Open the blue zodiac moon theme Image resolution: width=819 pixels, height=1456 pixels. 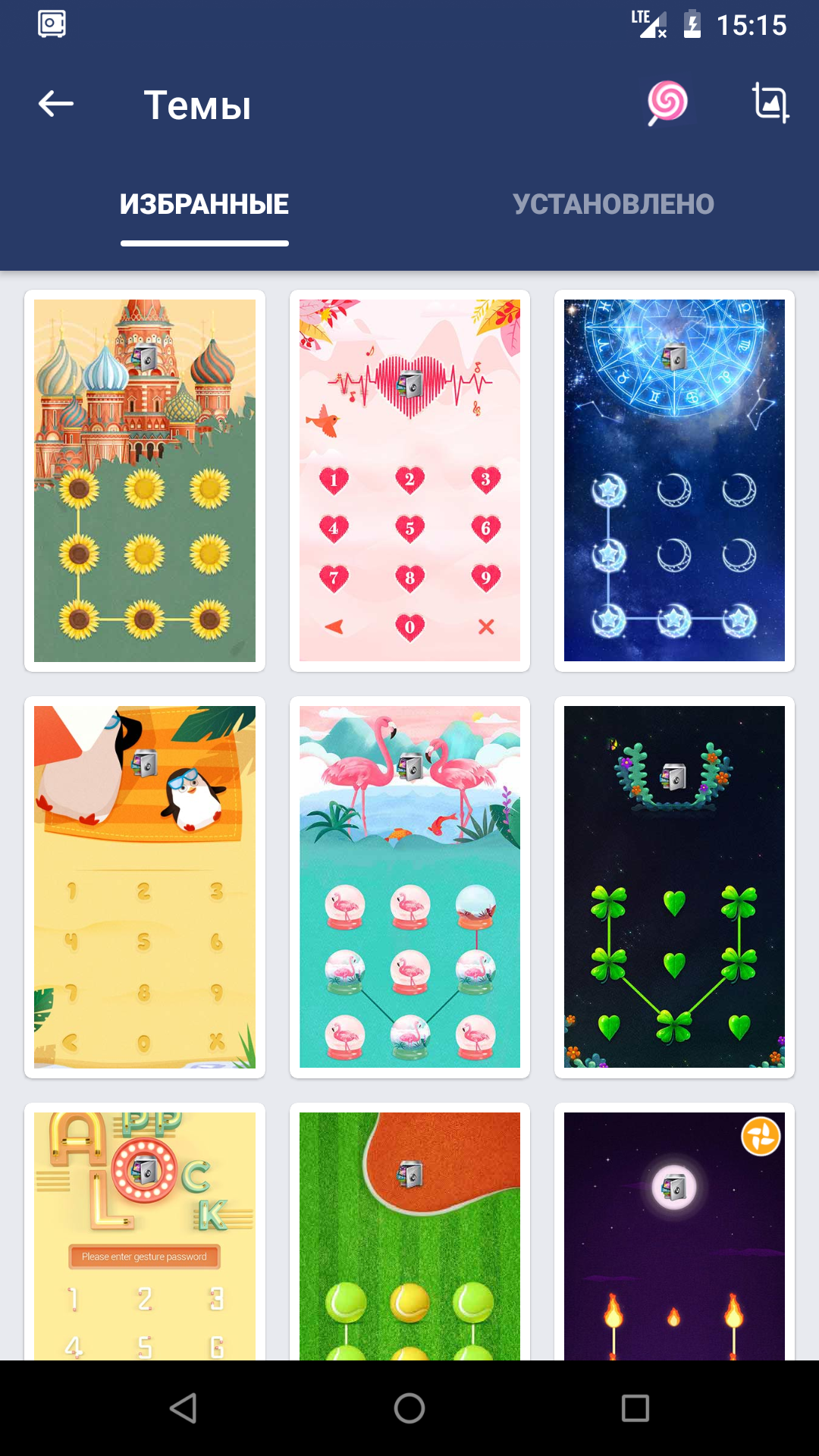coord(674,481)
